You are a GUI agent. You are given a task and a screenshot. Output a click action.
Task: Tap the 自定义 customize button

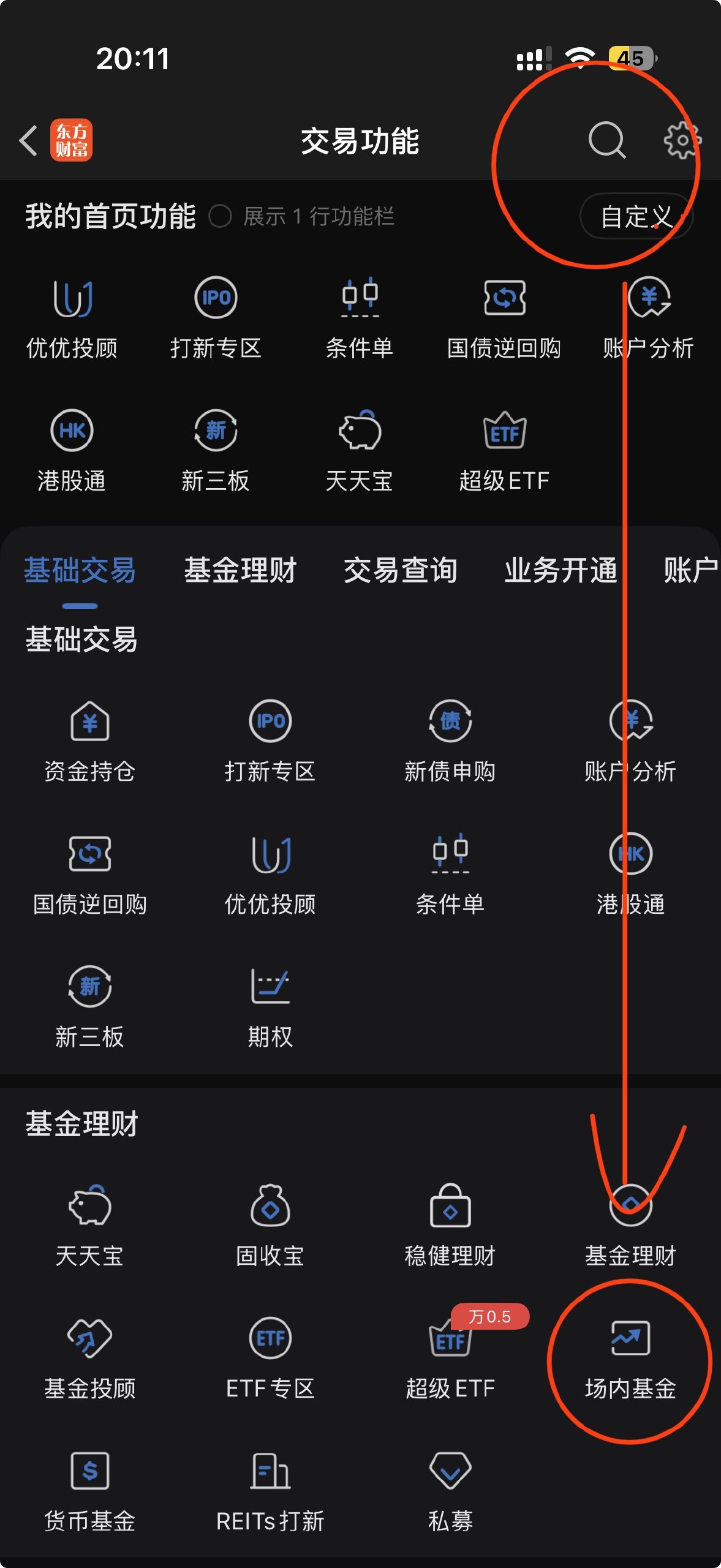pyautogui.click(x=636, y=216)
